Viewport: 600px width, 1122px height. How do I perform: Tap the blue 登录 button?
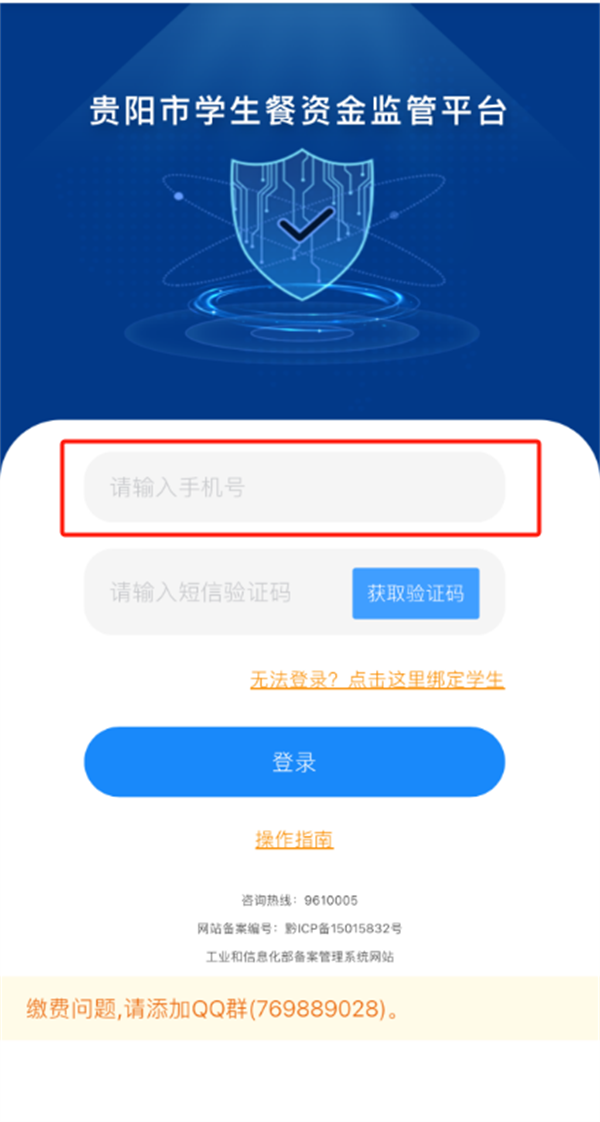click(x=294, y=762)
